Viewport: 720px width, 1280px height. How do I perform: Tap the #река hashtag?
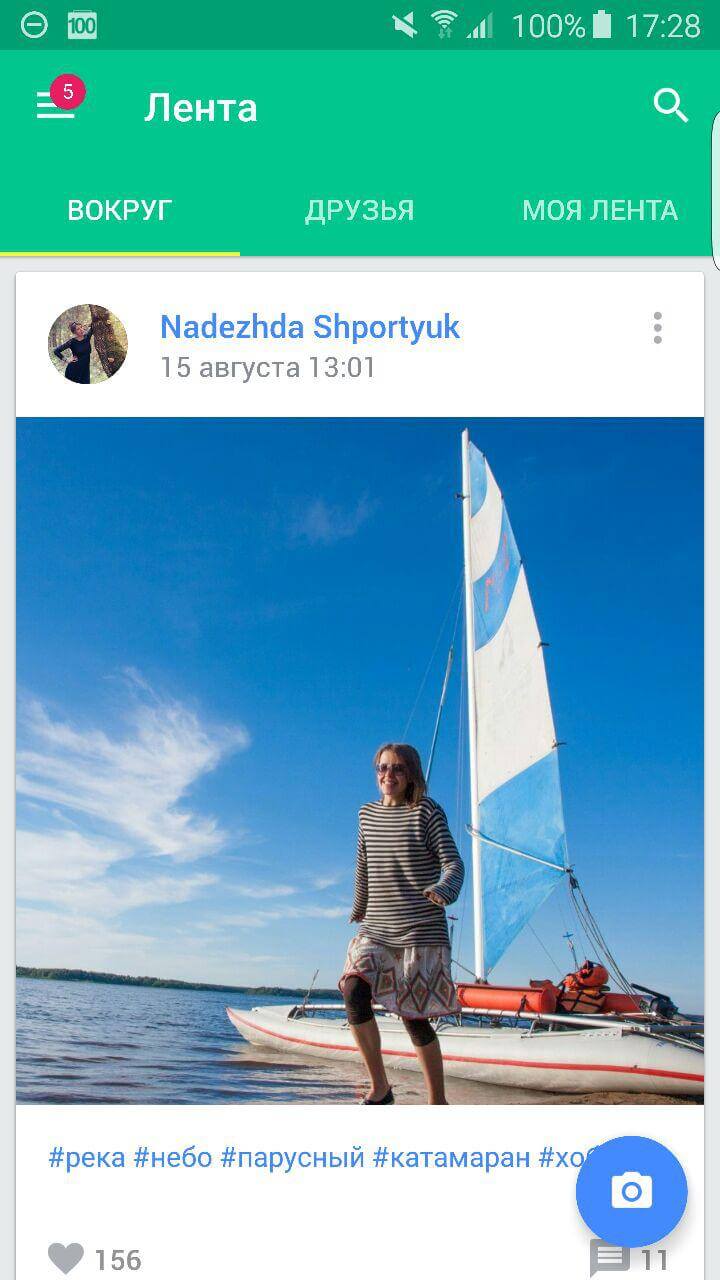coord(87,1158)
